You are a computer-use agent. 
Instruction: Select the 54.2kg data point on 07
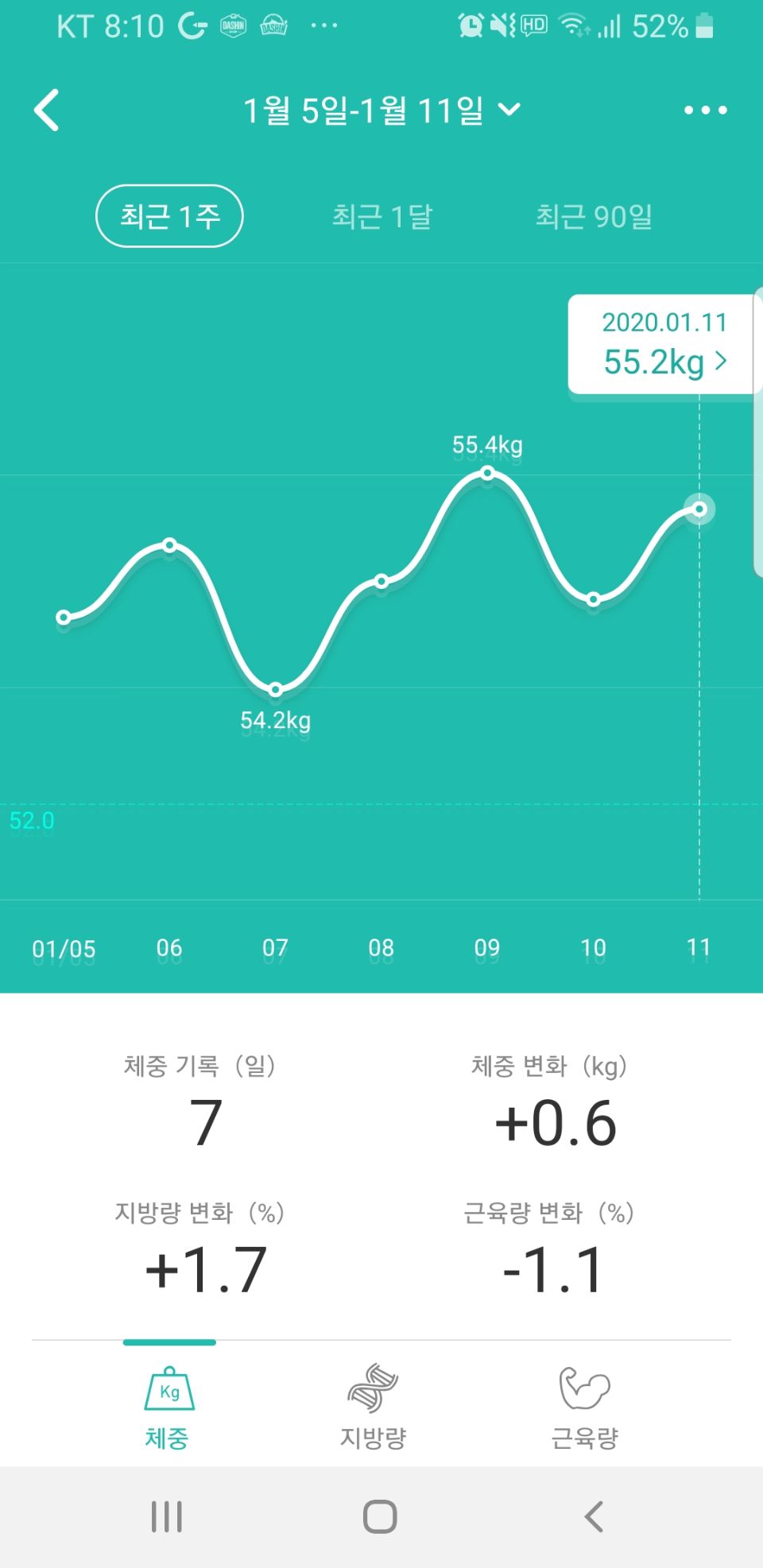point(275,690)
